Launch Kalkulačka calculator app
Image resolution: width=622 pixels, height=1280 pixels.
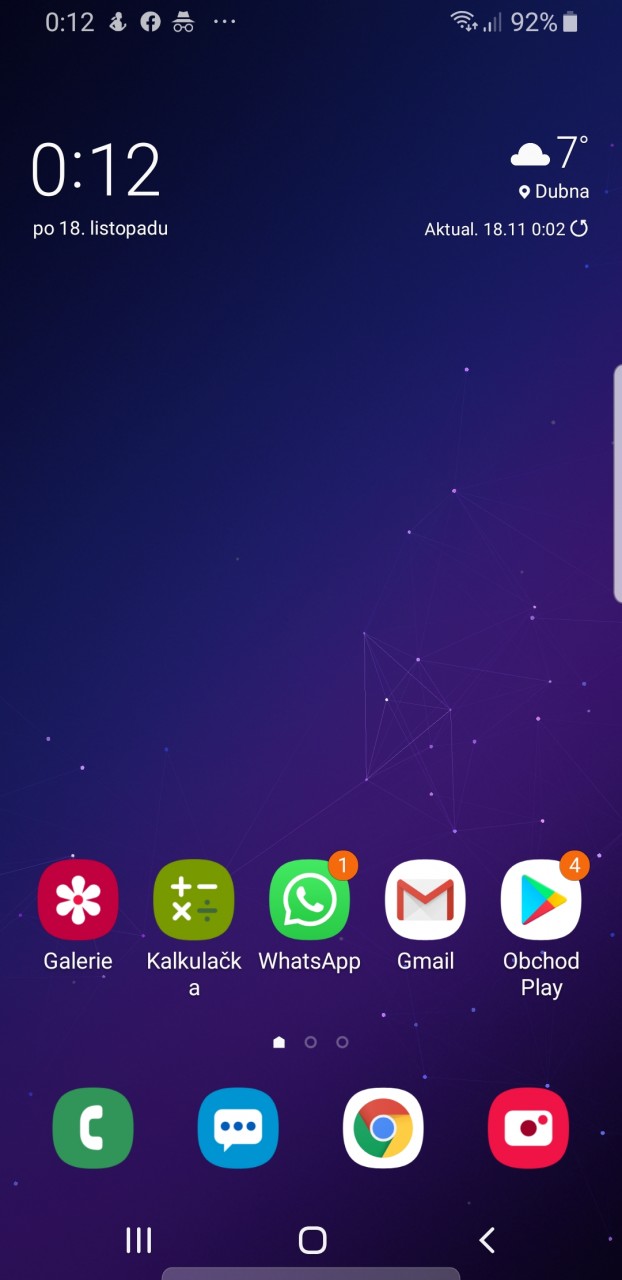194,899
